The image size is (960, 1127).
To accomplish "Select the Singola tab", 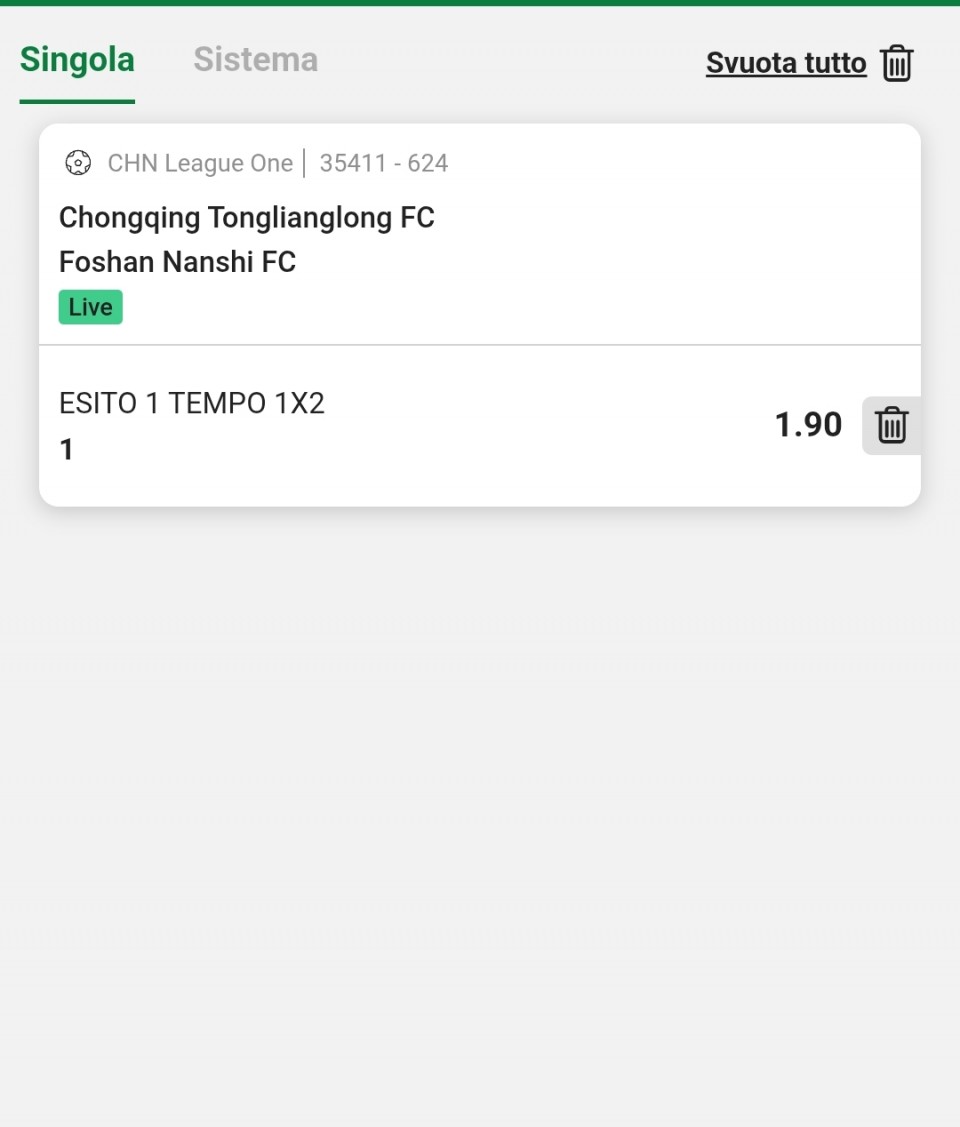I will [77, 60].
